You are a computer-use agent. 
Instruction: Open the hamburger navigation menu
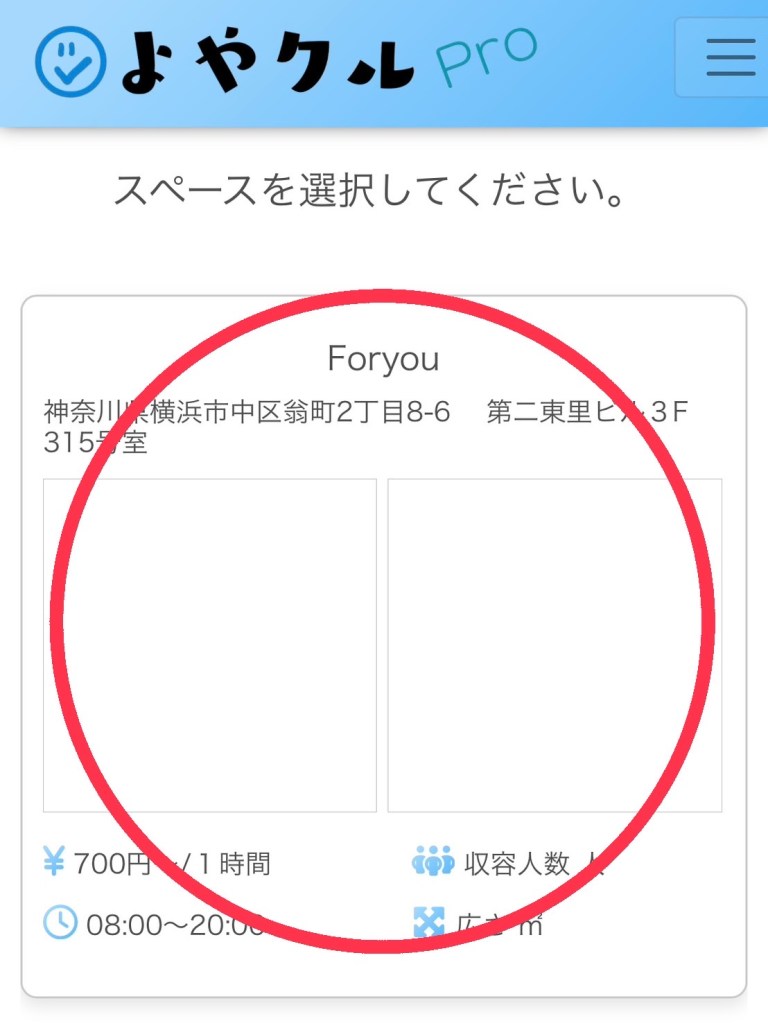[729, 57]
